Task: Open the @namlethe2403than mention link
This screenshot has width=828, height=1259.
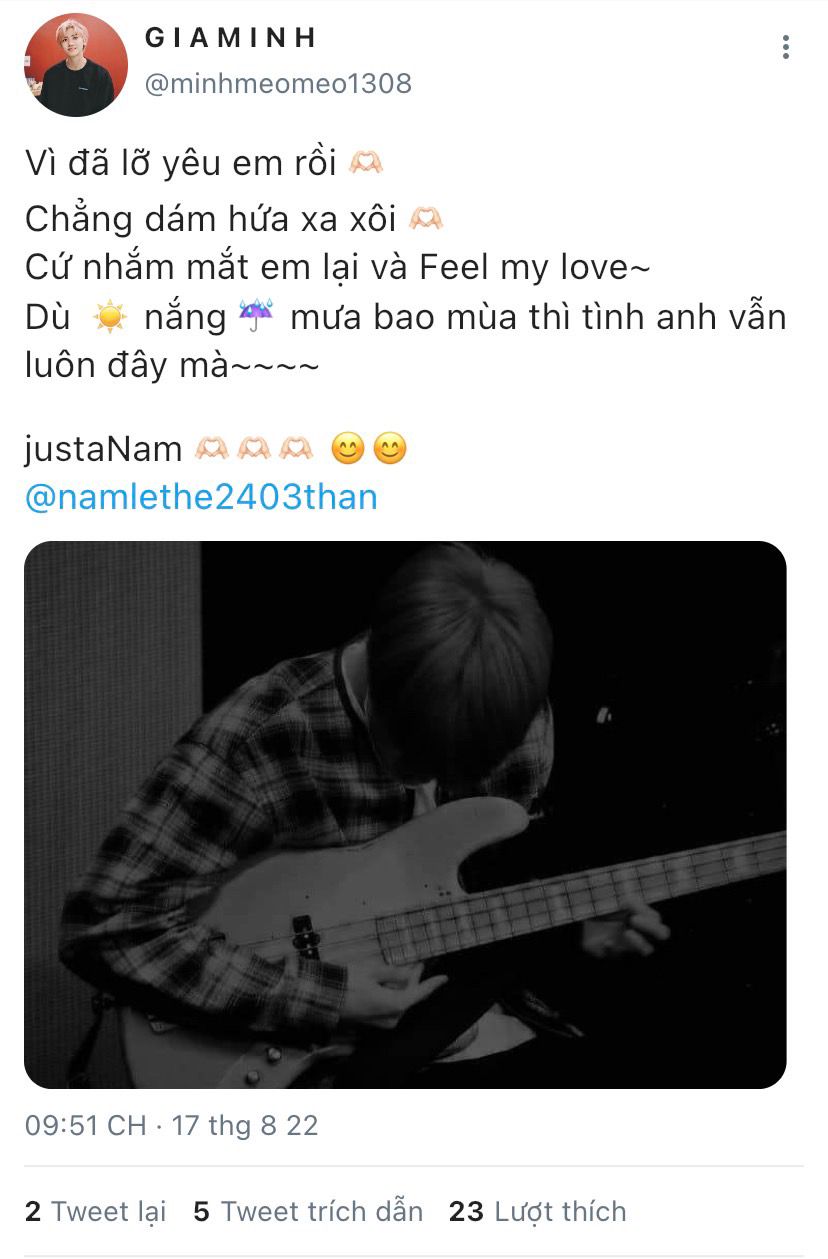Action: point(201,496)
